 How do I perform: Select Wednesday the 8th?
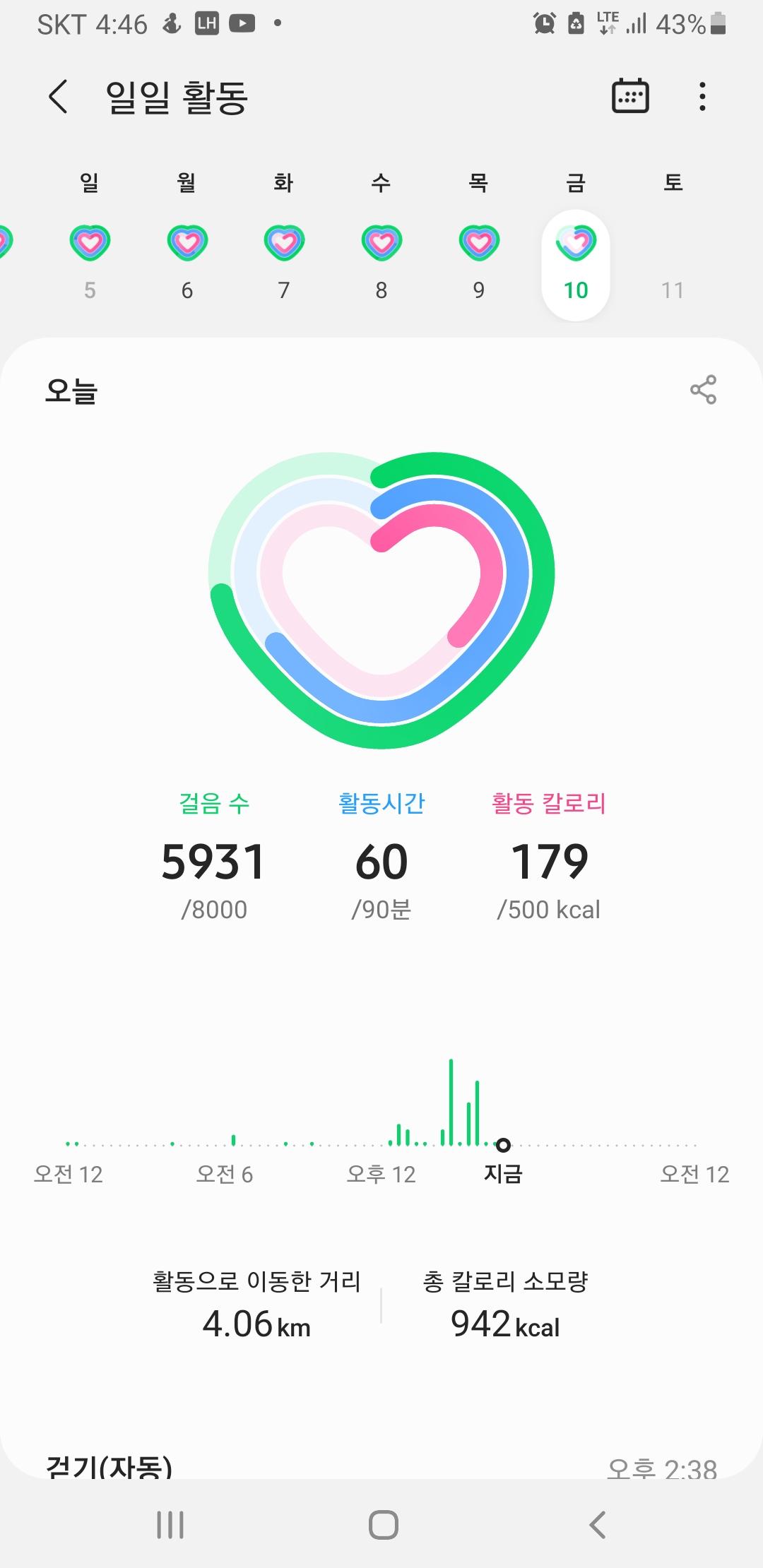click(381, 263)
